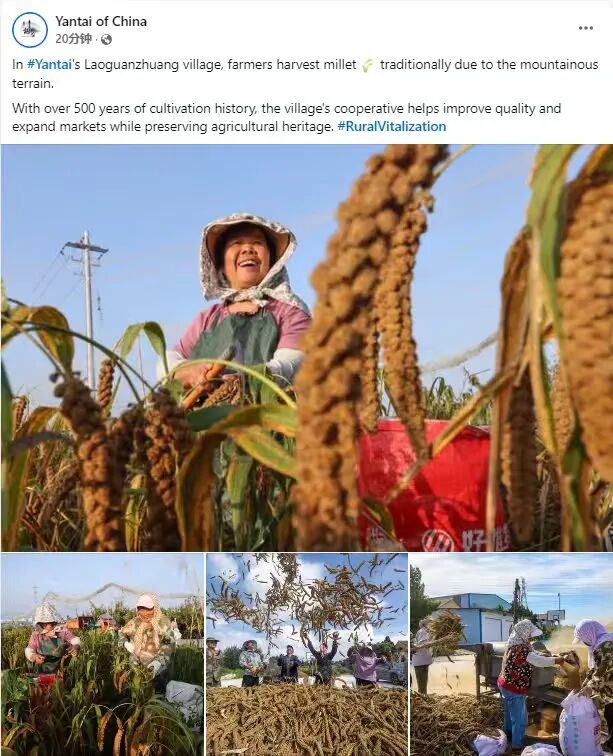Open the #RuralVitalization hashtag
The image size is (613, 756).
392,127
